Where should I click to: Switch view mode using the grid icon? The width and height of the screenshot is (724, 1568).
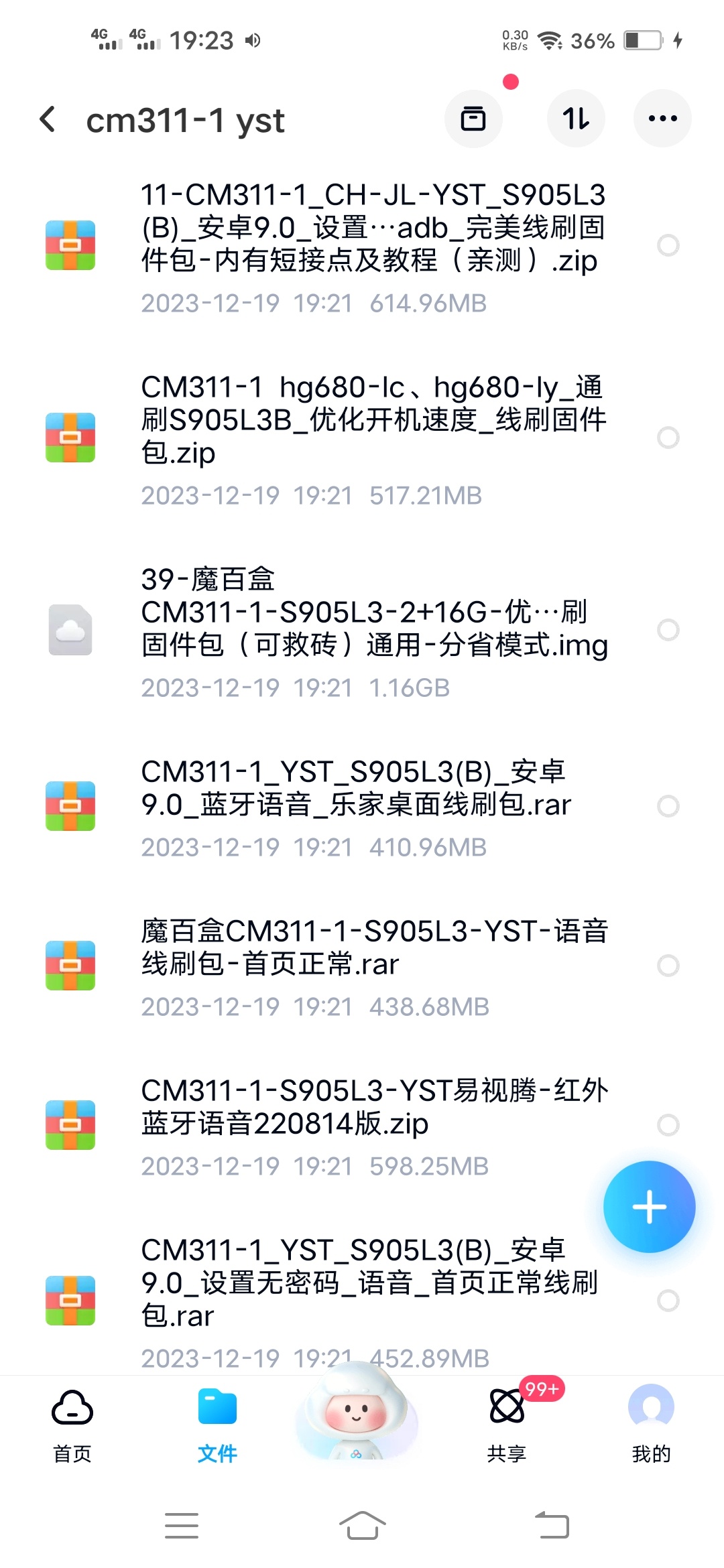tap(473, 118)
